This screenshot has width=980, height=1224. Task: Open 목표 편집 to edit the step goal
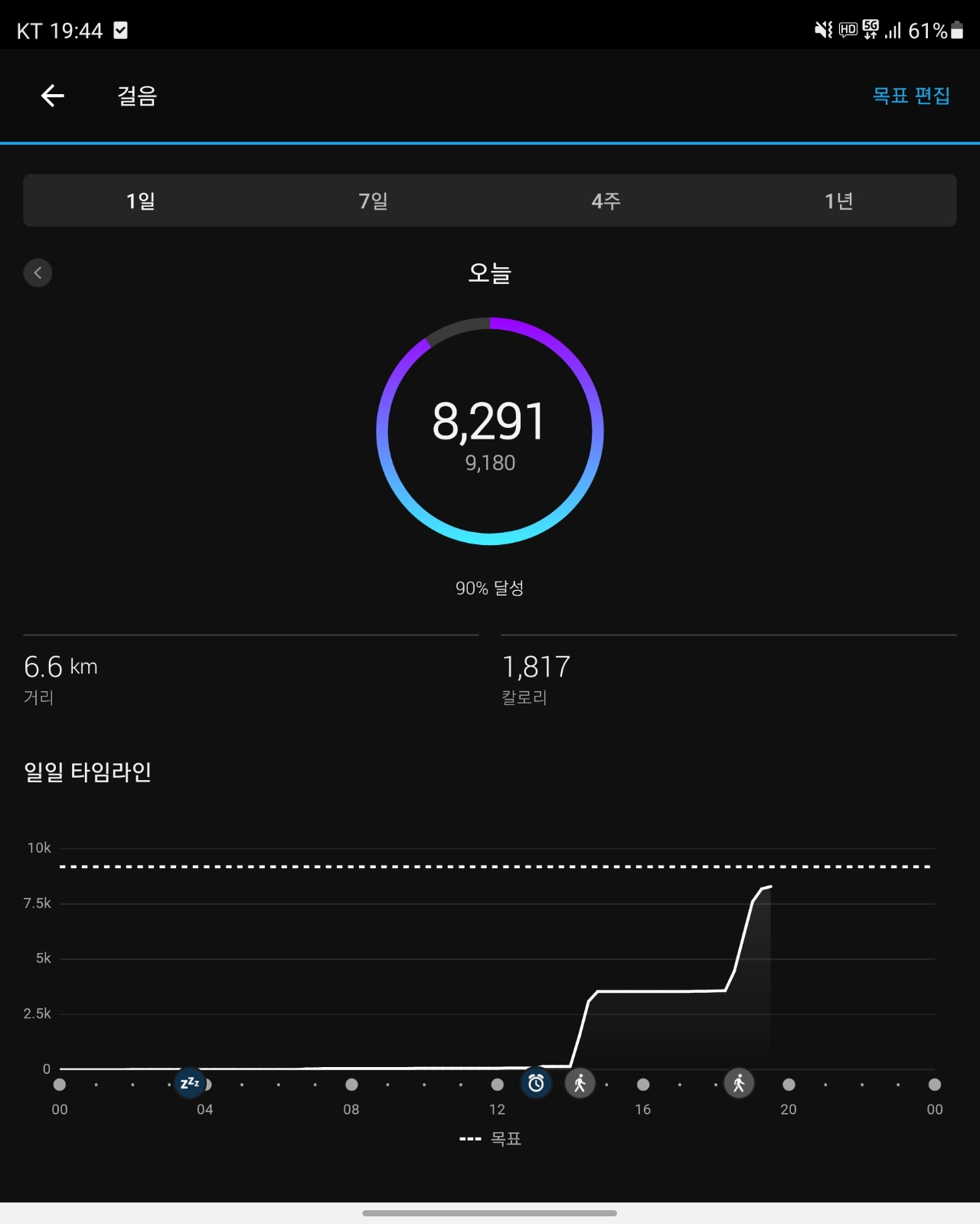pos(911,96)
